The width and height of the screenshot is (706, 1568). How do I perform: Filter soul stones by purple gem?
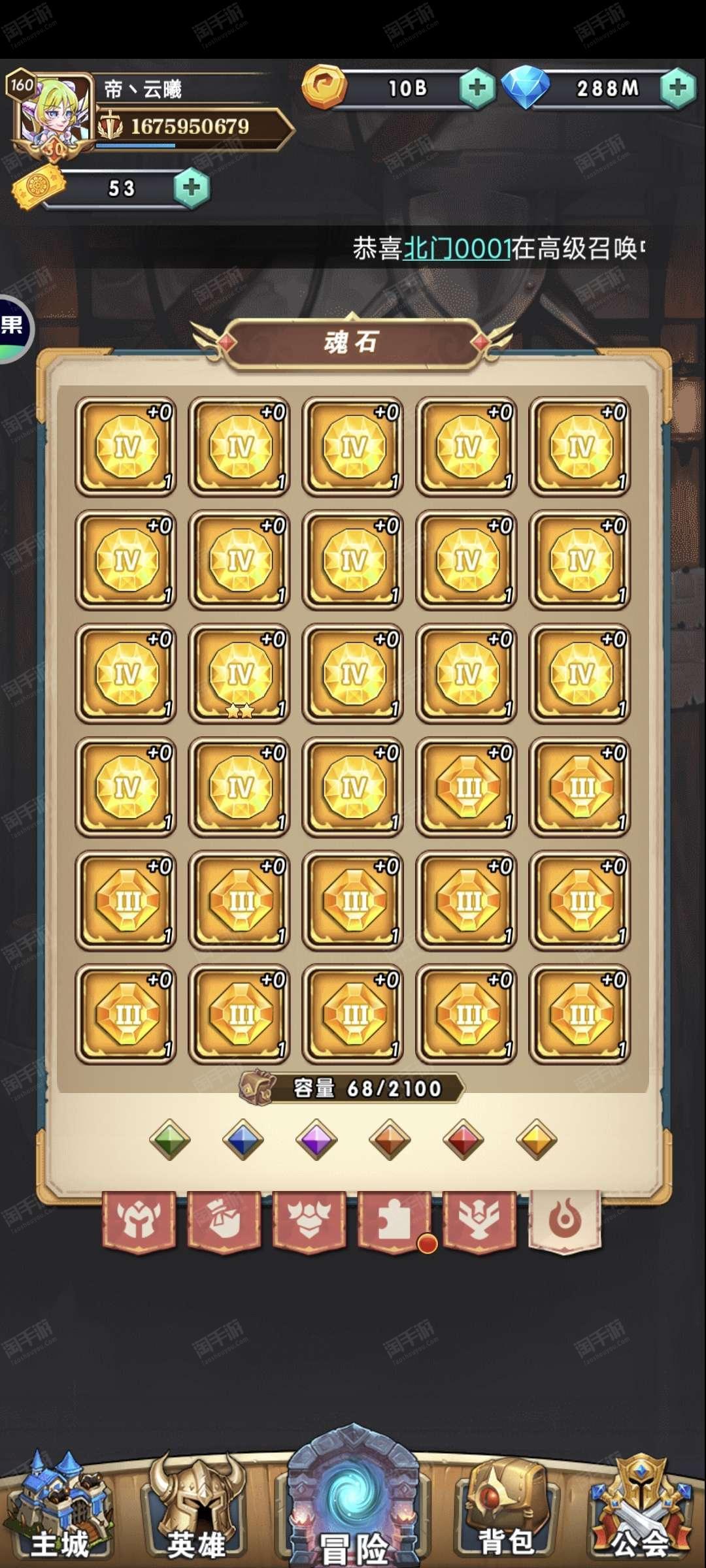[x=316, y=1140]
